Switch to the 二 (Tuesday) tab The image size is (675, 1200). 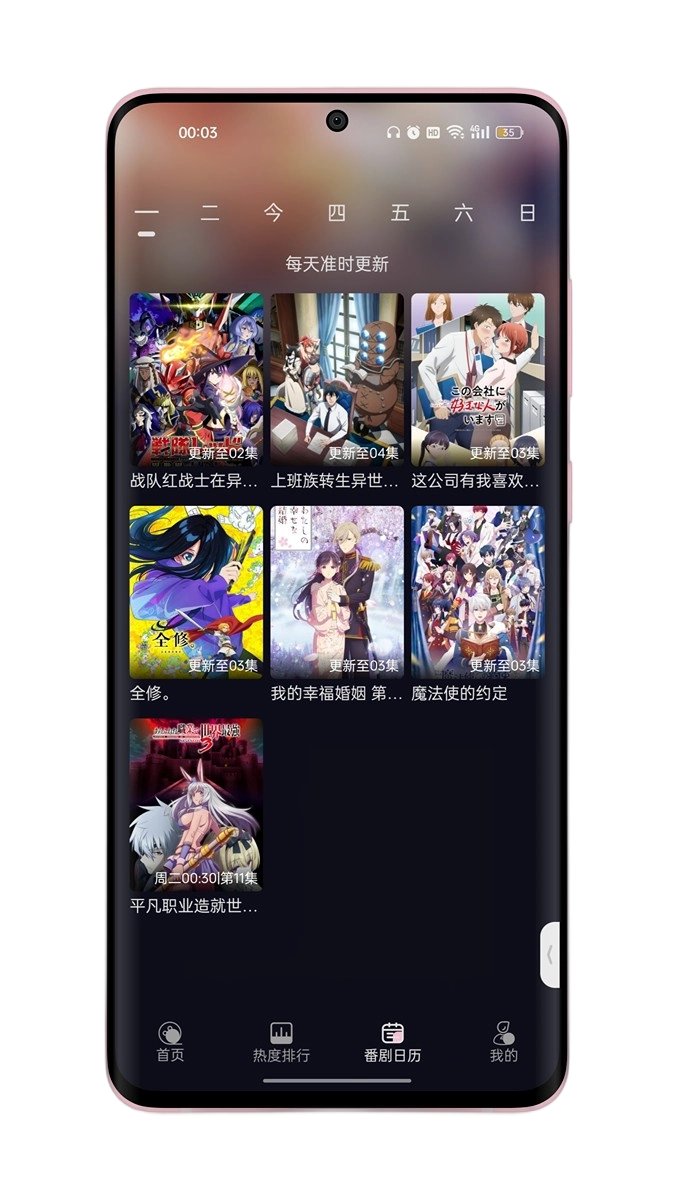point(210,213)
